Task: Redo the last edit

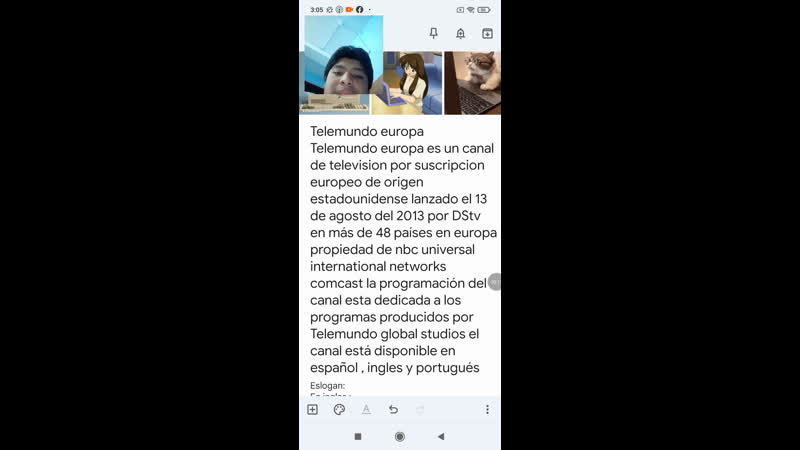Action: (x=420, y=410)
